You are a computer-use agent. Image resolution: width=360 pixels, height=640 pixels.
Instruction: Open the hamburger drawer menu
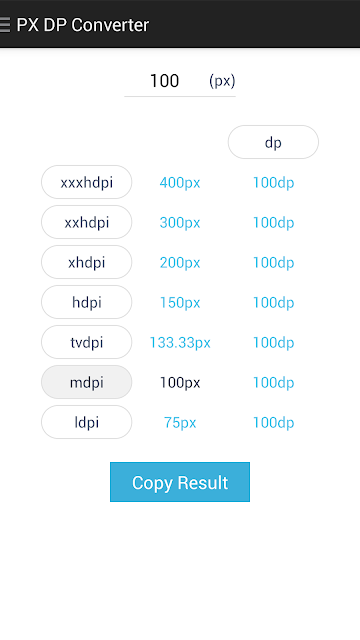[x=5, y=24]
